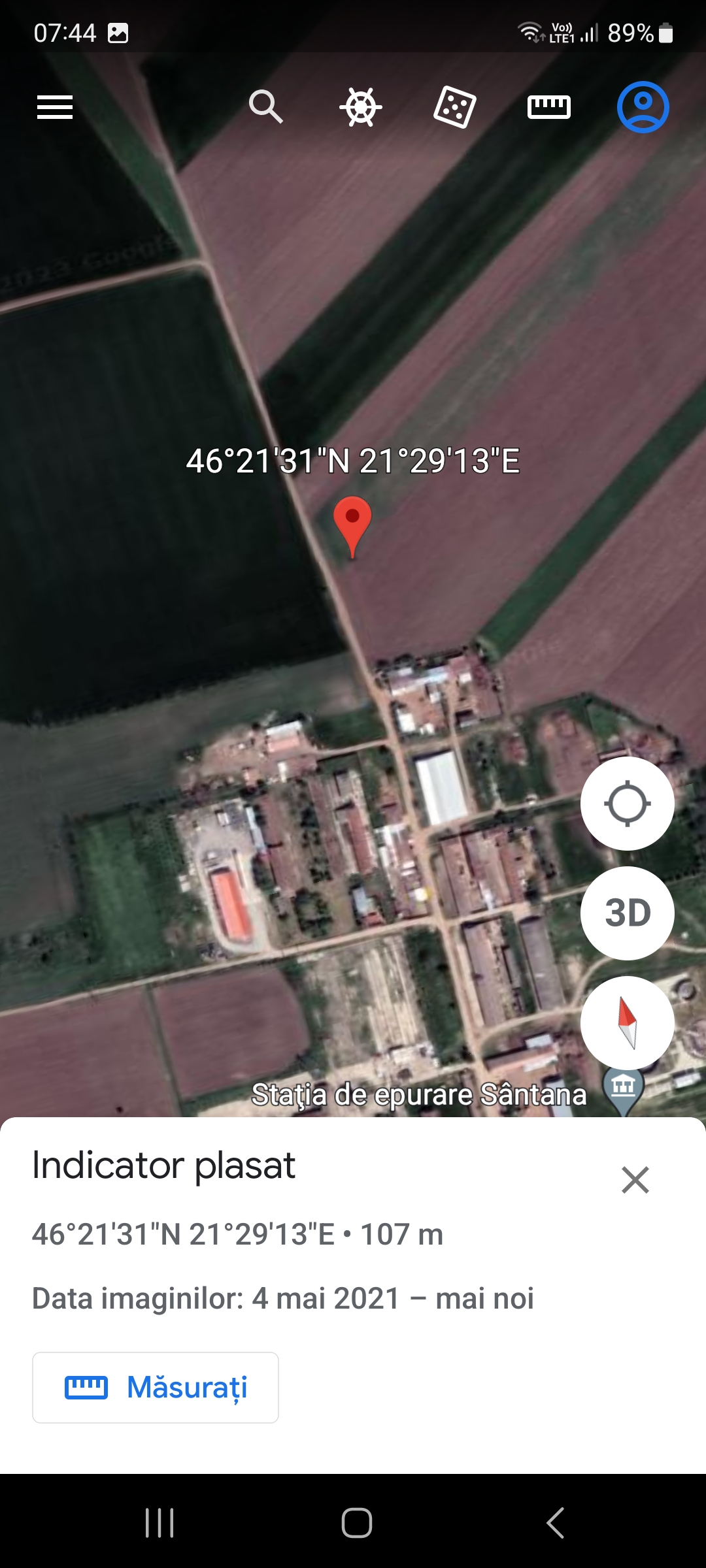The image size is (706, 1568).
Task: Switch the view to 3D
Action: (628, 913)
